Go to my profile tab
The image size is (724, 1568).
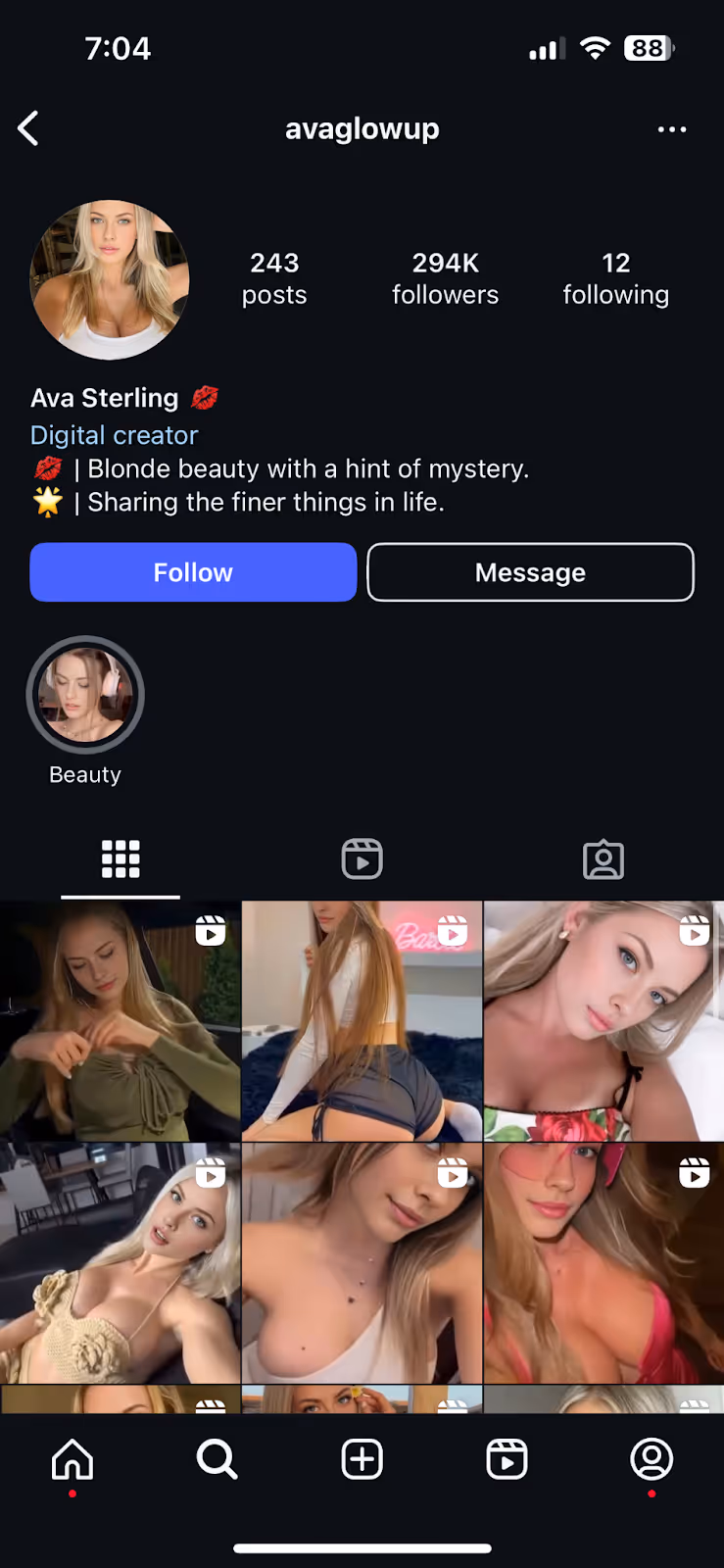click(x=652, y=1459)
